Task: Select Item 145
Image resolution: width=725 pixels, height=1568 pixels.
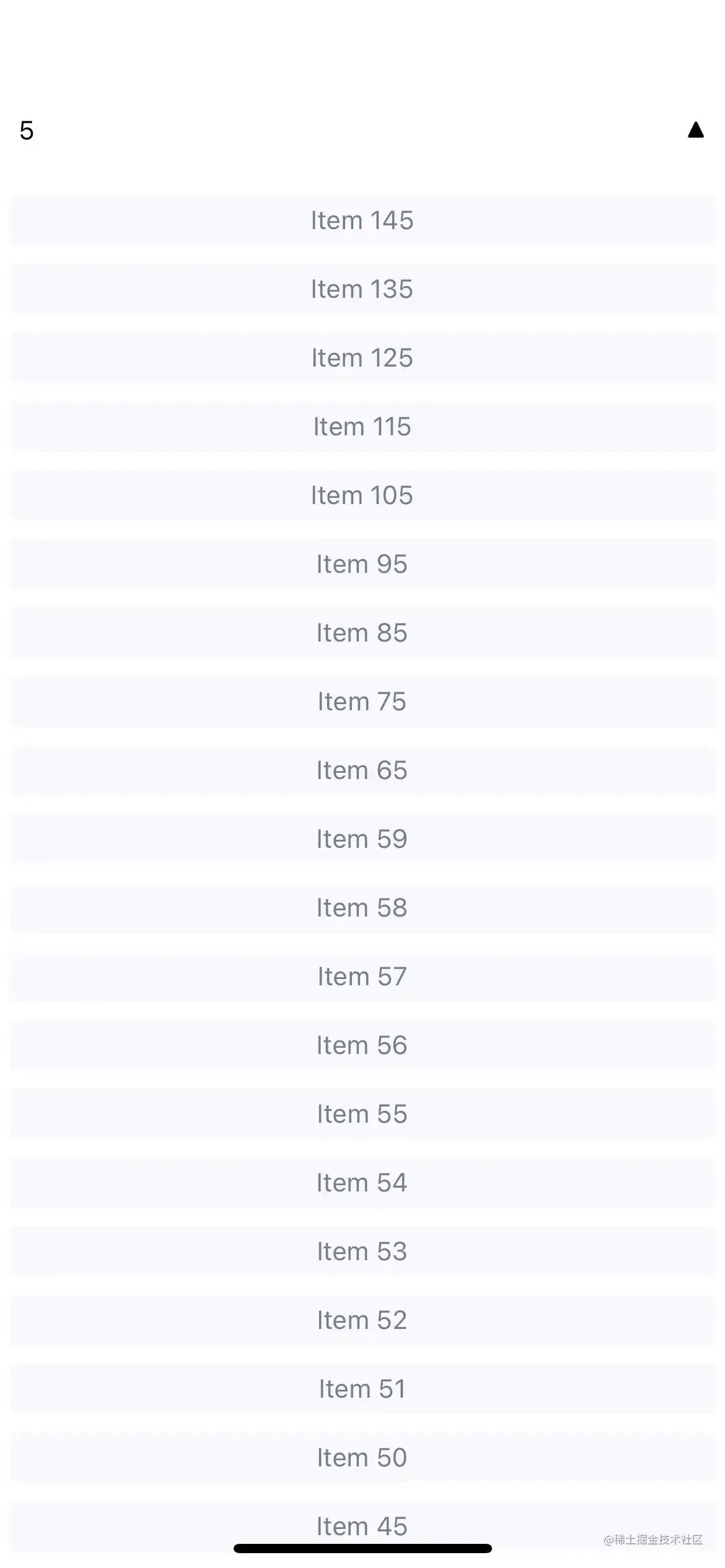Action: [362, 220]
